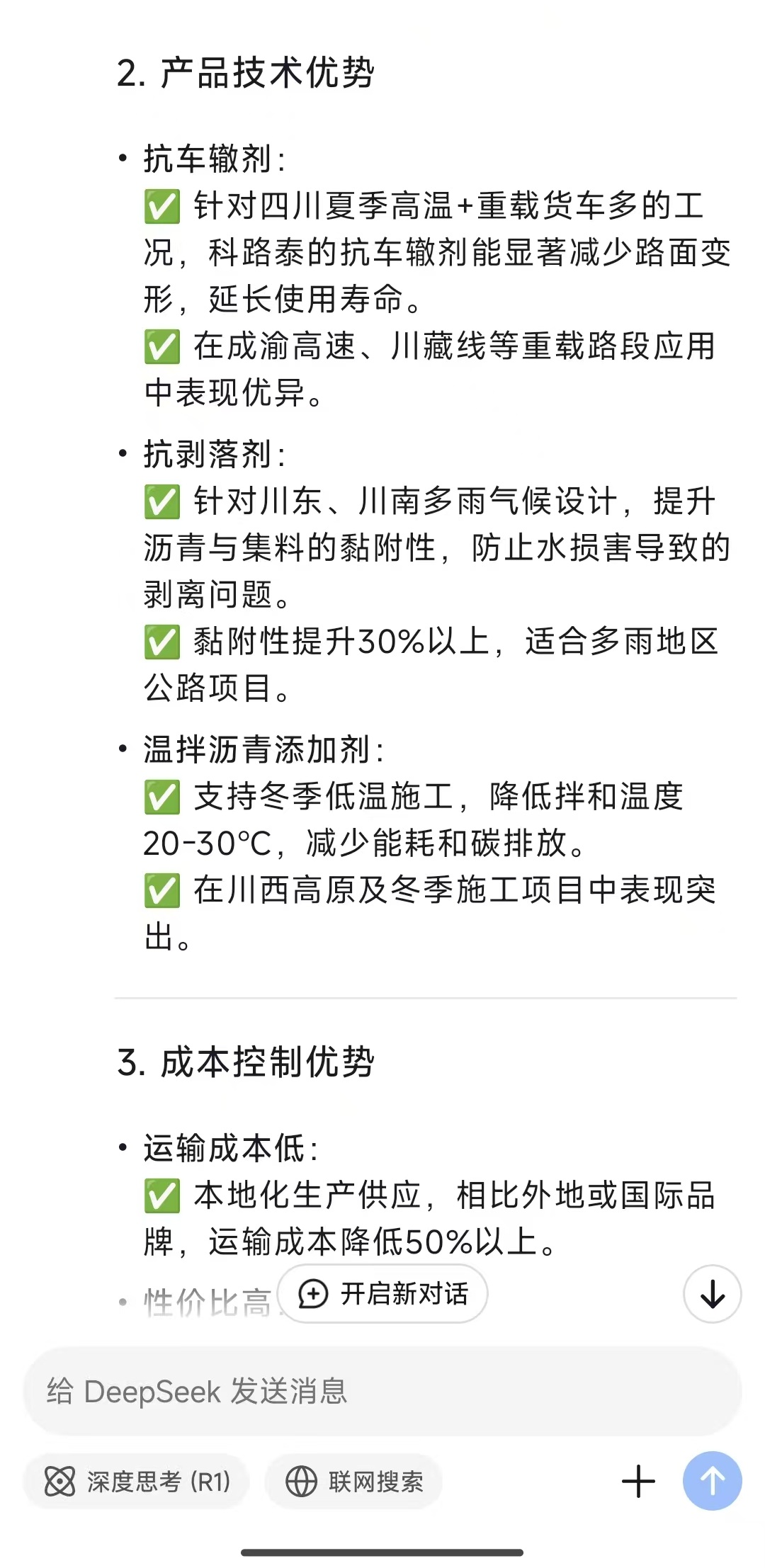Focus the 给 DeepSeek 发送消息 input field
The height and width of the screenshot is (1568, 765).
click(382, 1391)
